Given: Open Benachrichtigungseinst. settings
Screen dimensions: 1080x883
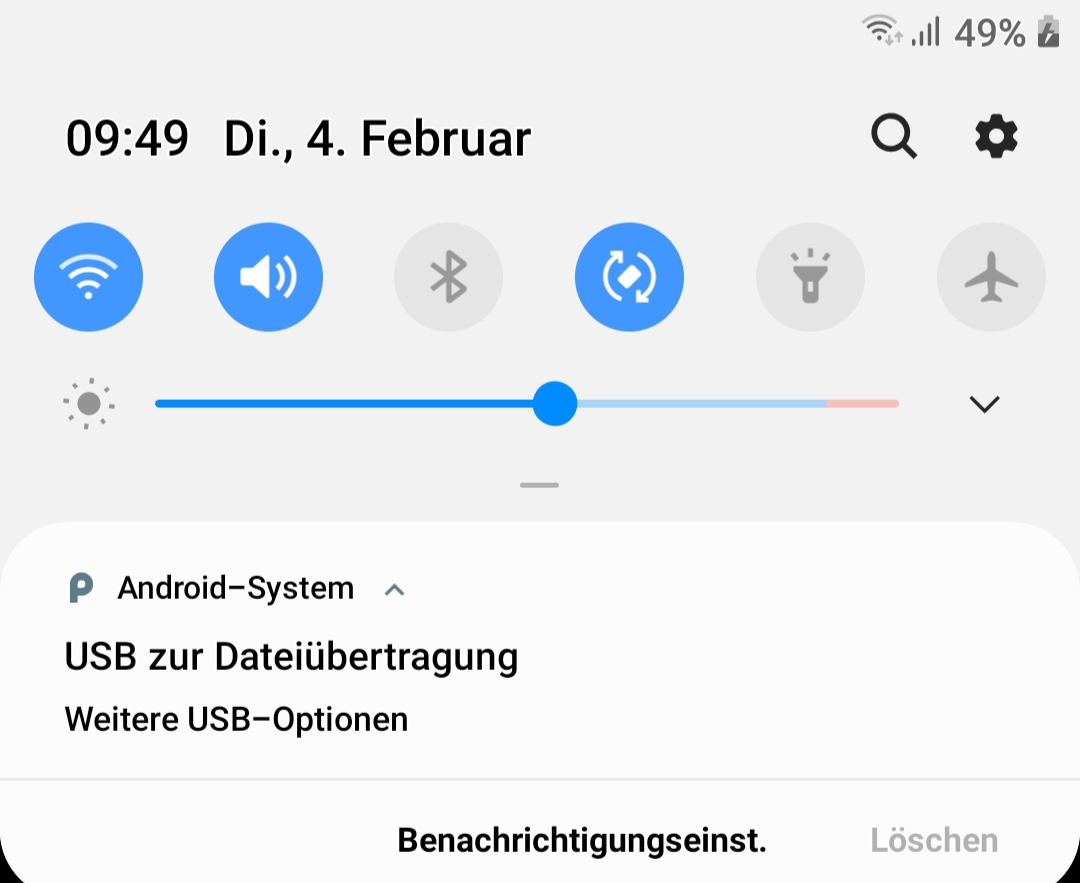Looking at the screenshot, I should pos(582,840).
